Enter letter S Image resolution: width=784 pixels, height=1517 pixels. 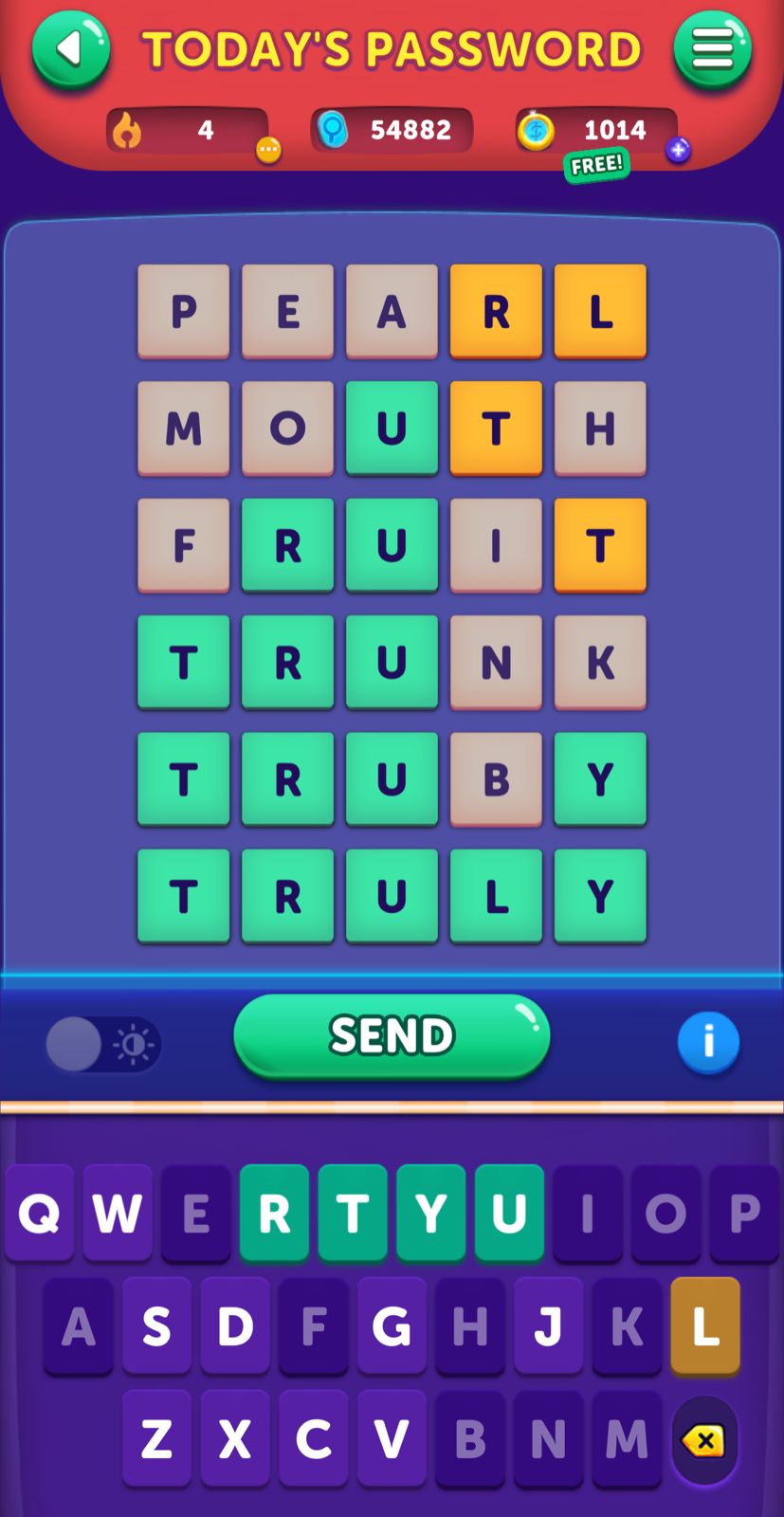pos(156,1326)
